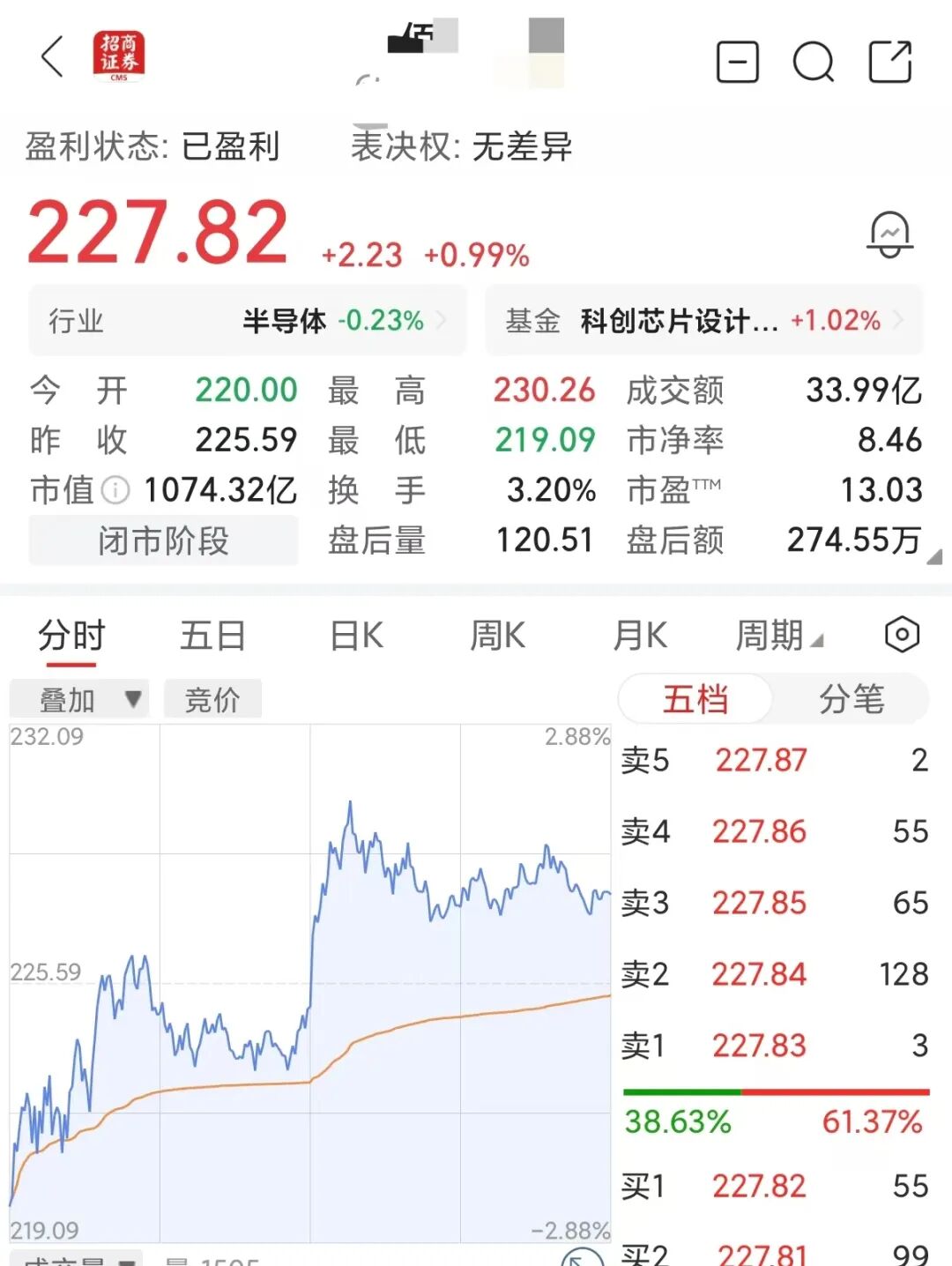Expand the 周期 period dropdown
The height and width of the screenshot is (1266, 952).
click(x=779, y=636)
